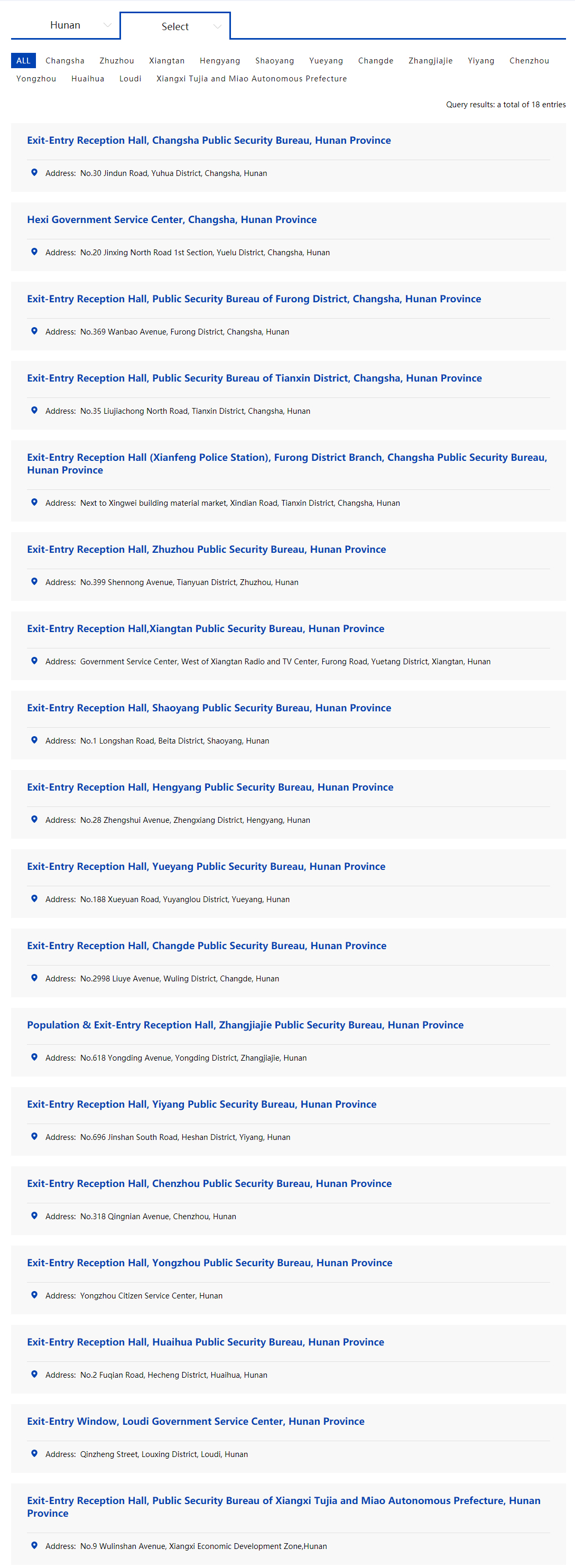This screenshot has width=575, height=1568.
Task: Select the Chenzhou filter
Action: tap(528, 61)
